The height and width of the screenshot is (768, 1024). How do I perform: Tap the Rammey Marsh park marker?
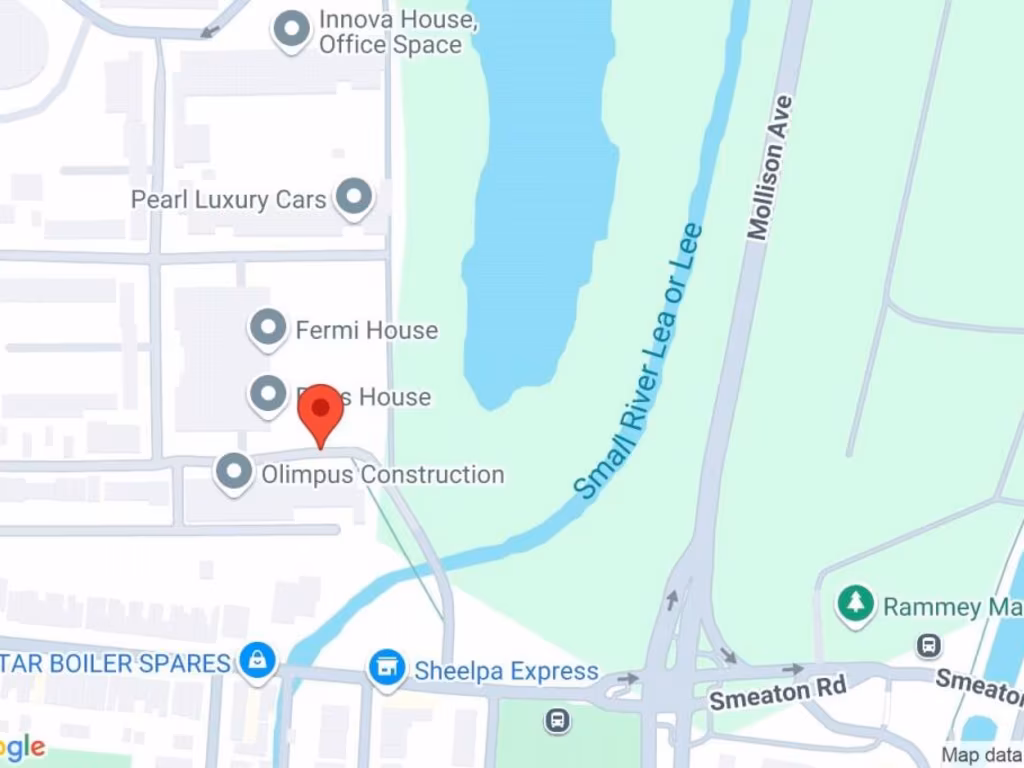pyautogui.click(x=856, y=603)
